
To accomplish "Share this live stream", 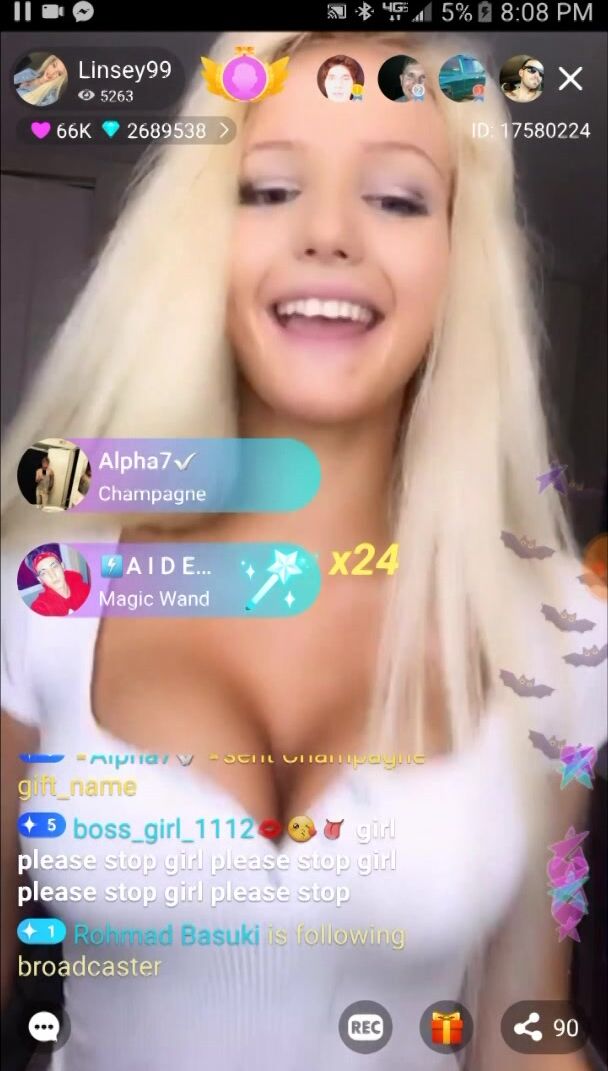I will pos(546,1026).
